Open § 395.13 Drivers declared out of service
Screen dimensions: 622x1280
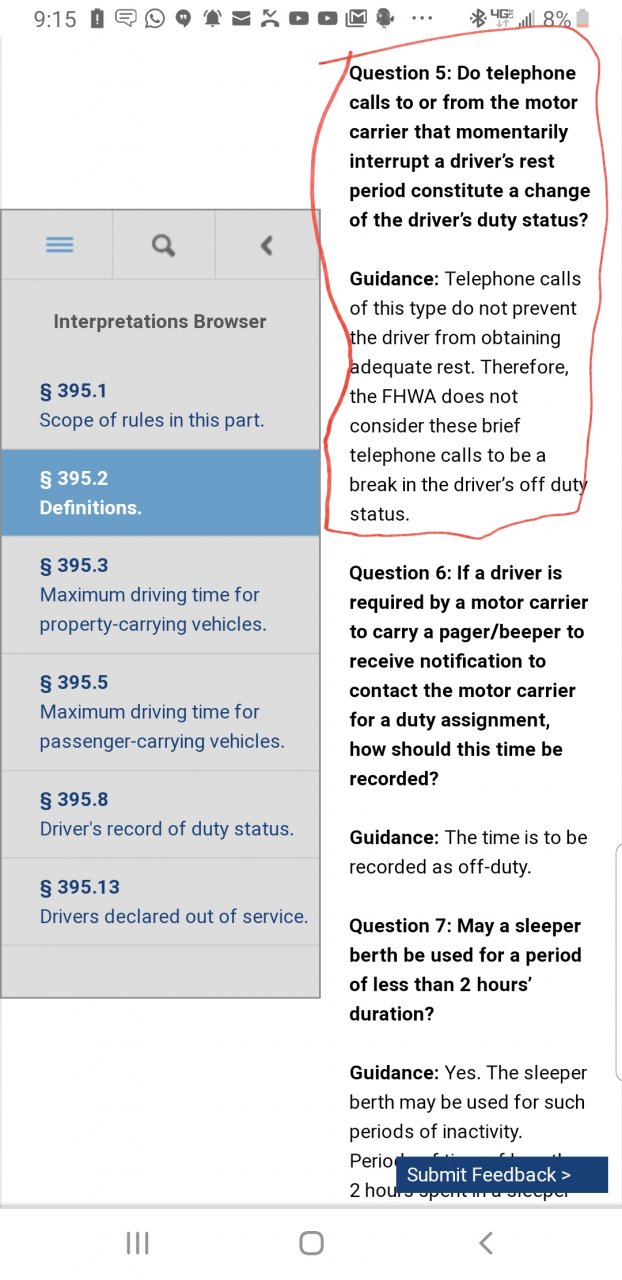click(x=160, y=901)
